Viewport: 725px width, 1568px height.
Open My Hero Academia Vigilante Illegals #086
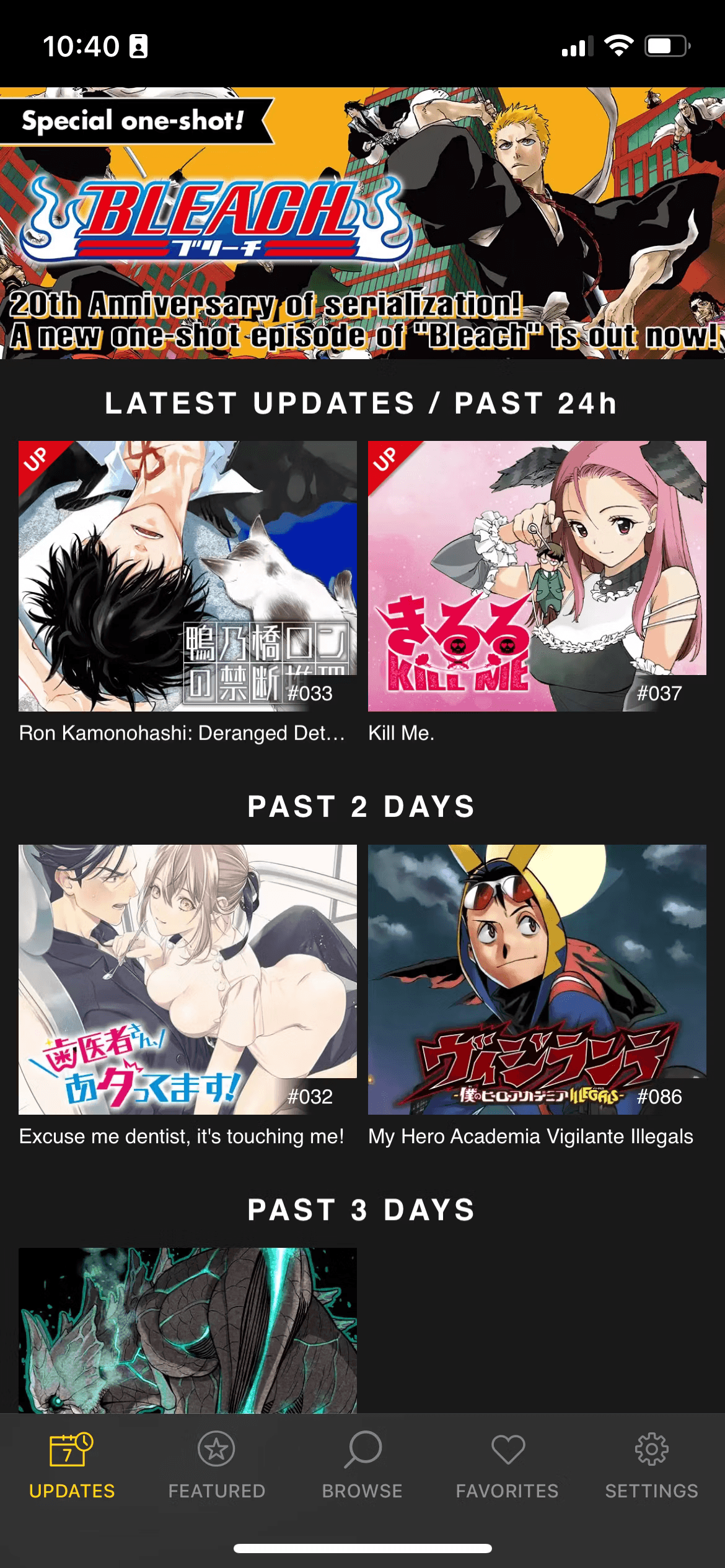[537, 980]
